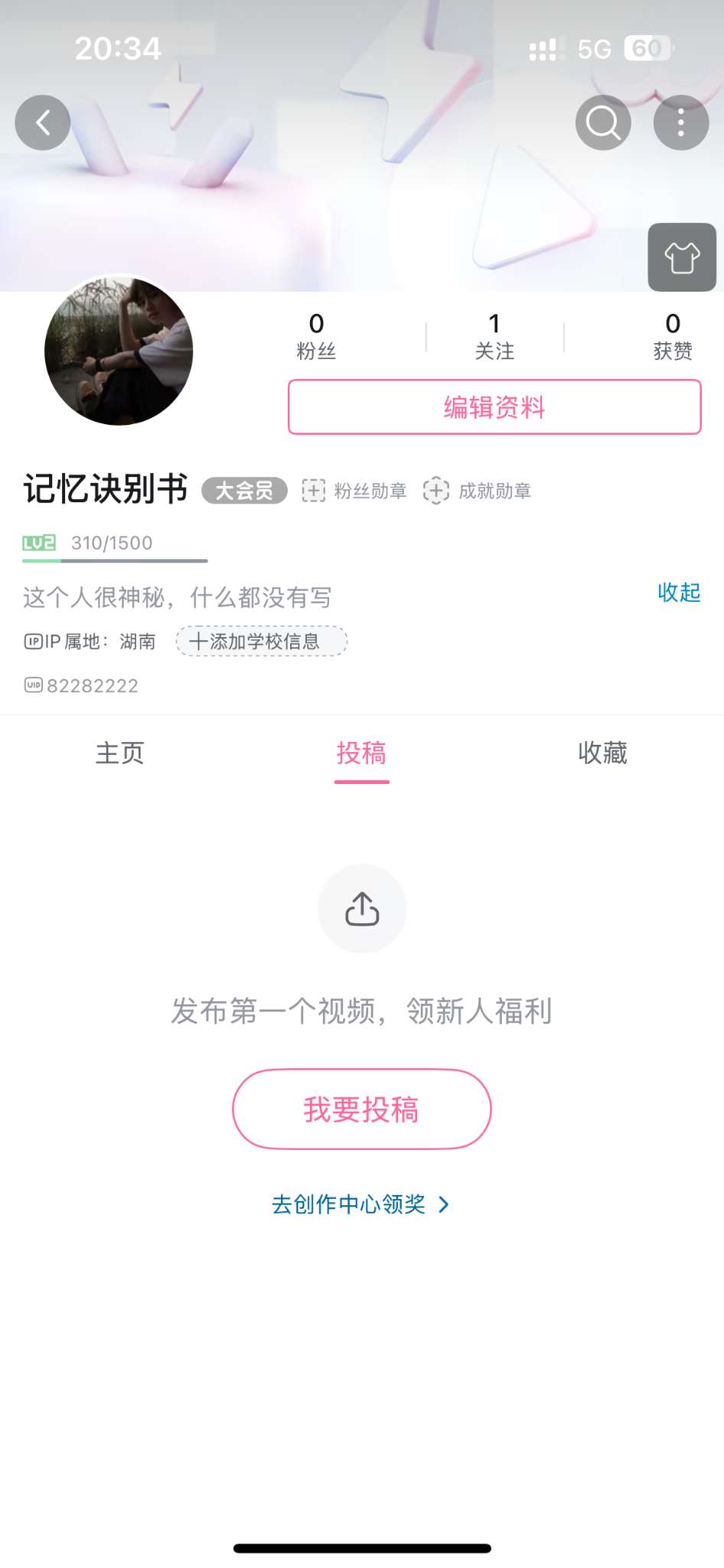Tap the 我要投稿 button
This screenshot has width=724, height=1568.
tap(361, 1109)
